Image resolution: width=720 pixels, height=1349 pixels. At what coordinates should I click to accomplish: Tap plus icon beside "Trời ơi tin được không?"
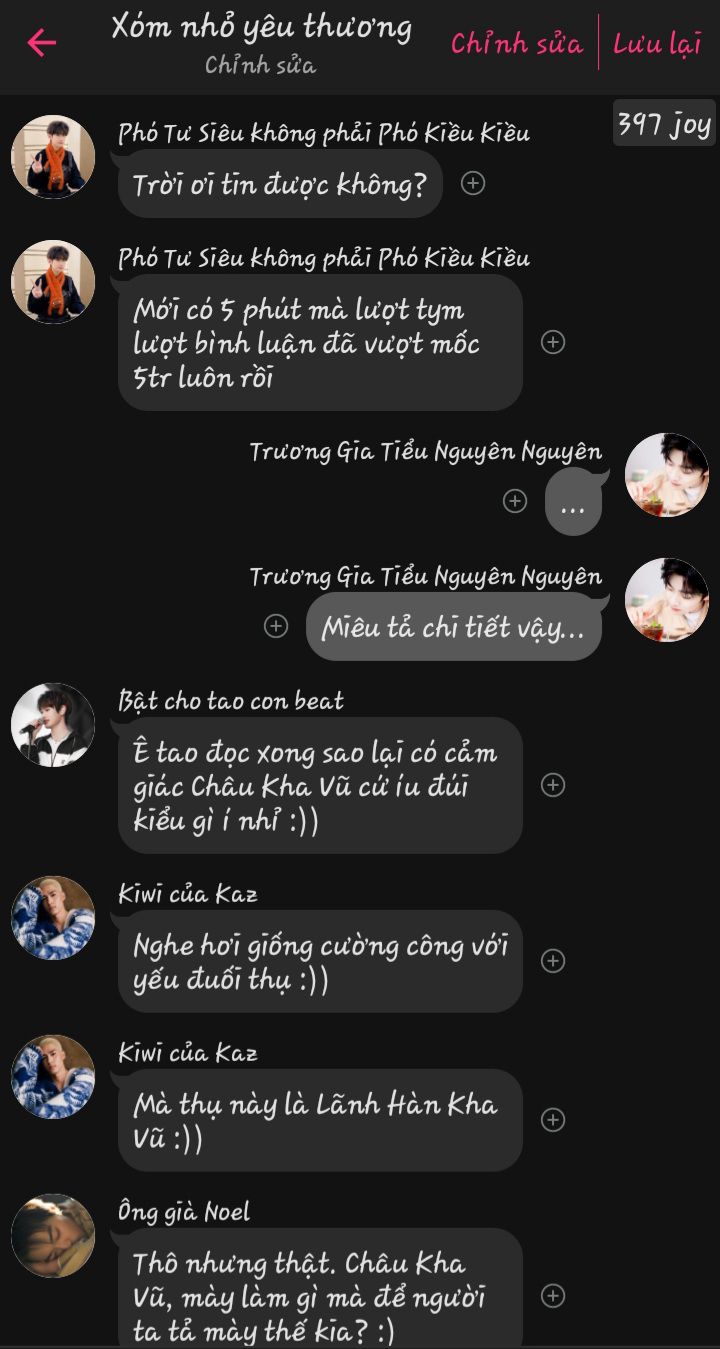click(473, 183)
